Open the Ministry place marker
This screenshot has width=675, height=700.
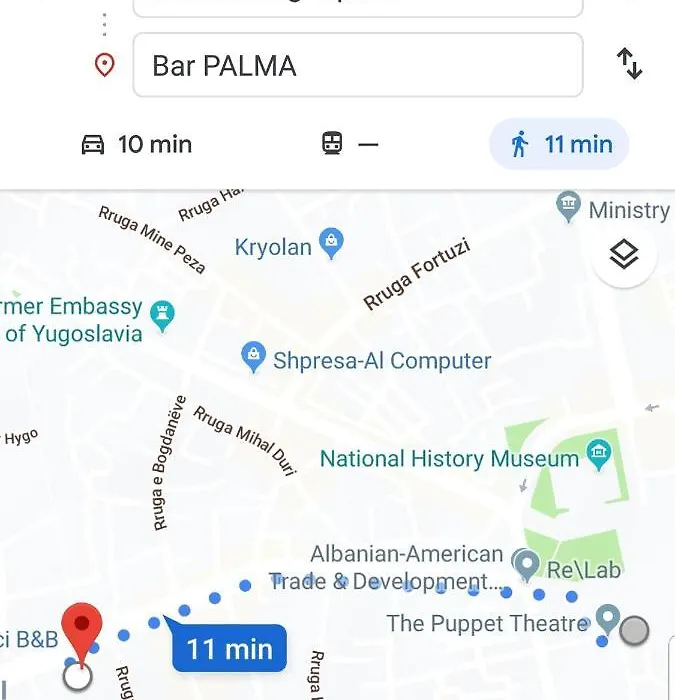(569, 205)
